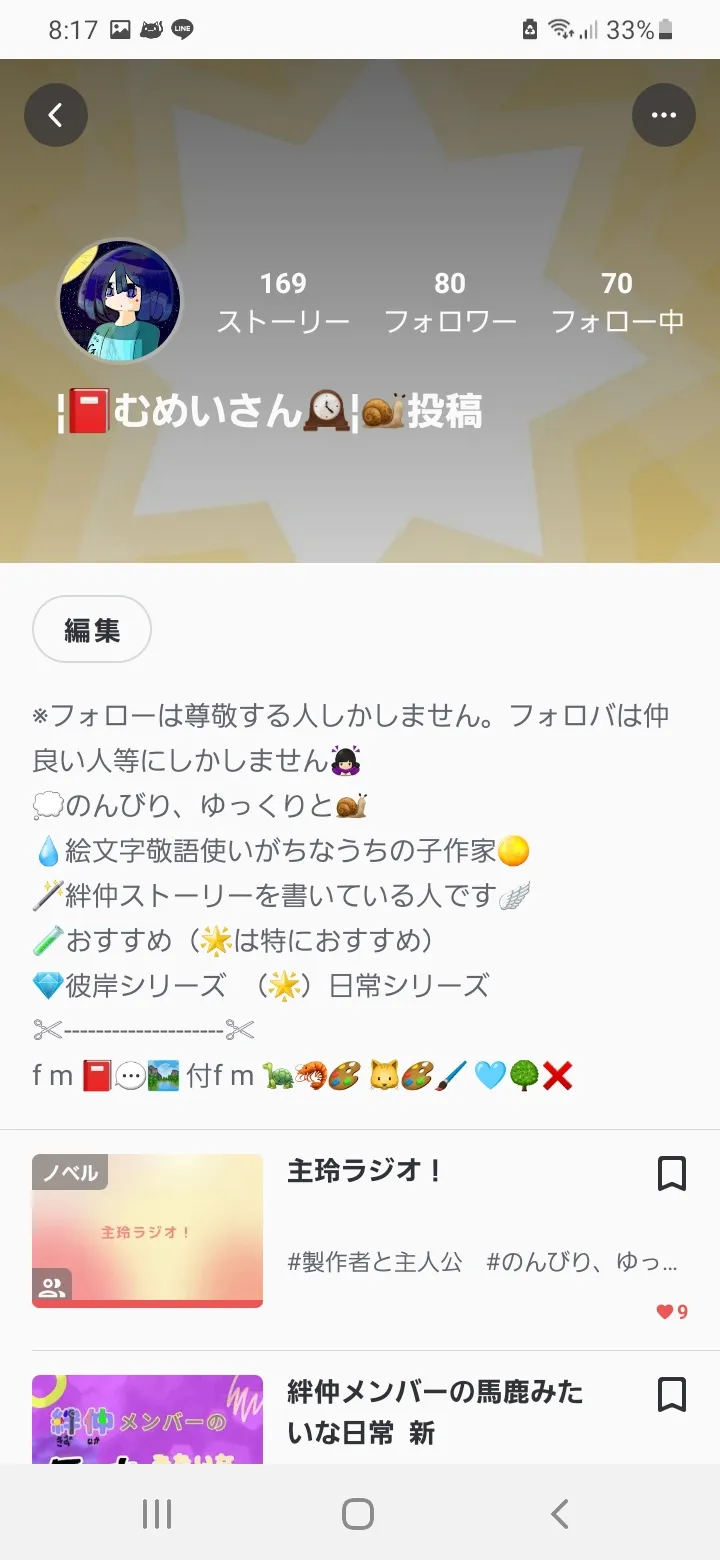Go back using the top-left arrow
The width and height of the screenshot is (720, 1560).
point(56,115)
